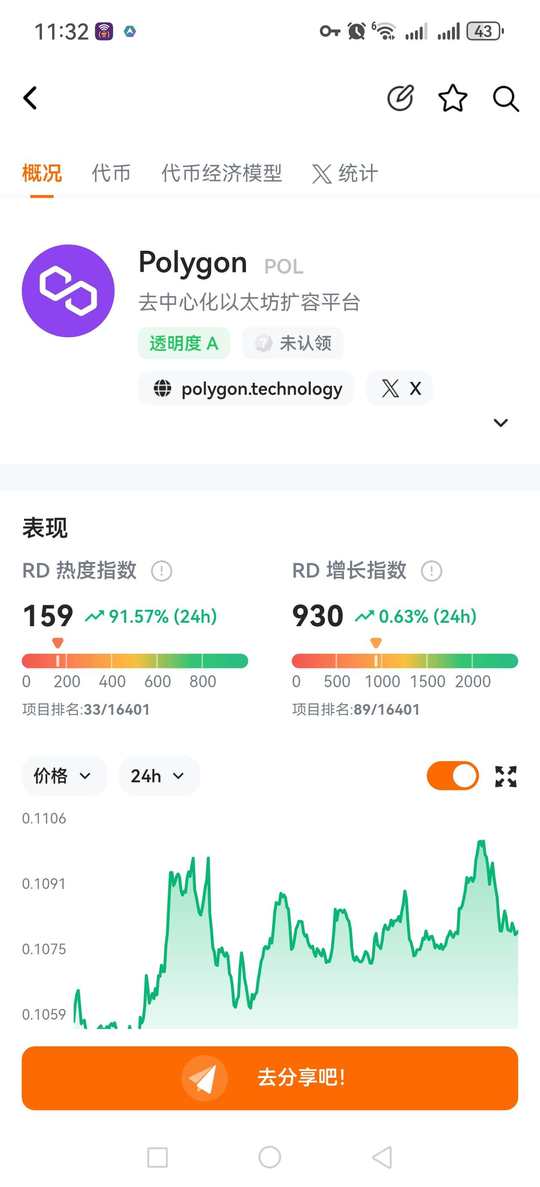This screenshot has width=540, height=1187.
Task: Show info for RD 热度指数
Action: point(161,571)
